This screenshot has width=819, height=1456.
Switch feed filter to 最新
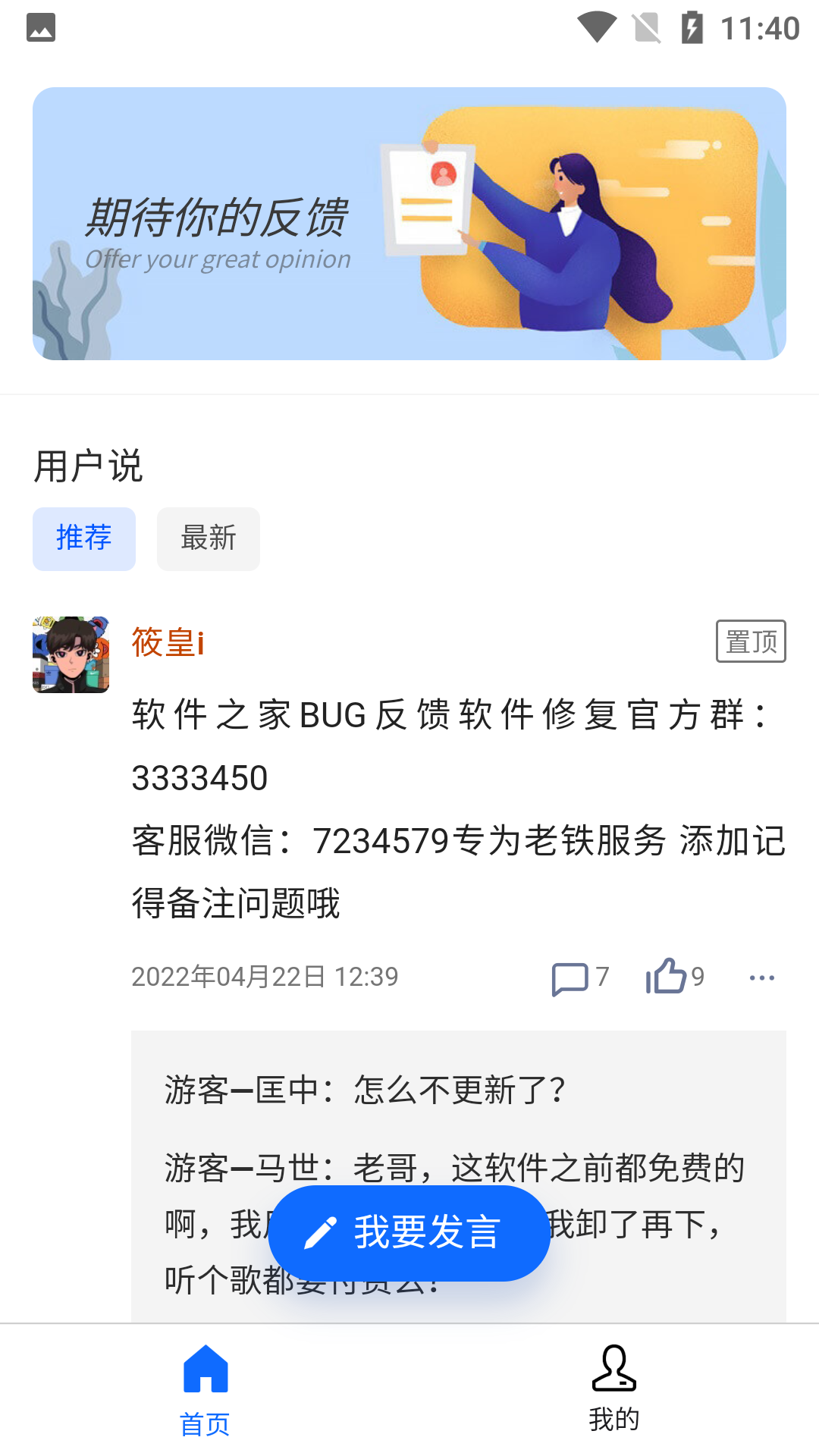click(208, 538)
